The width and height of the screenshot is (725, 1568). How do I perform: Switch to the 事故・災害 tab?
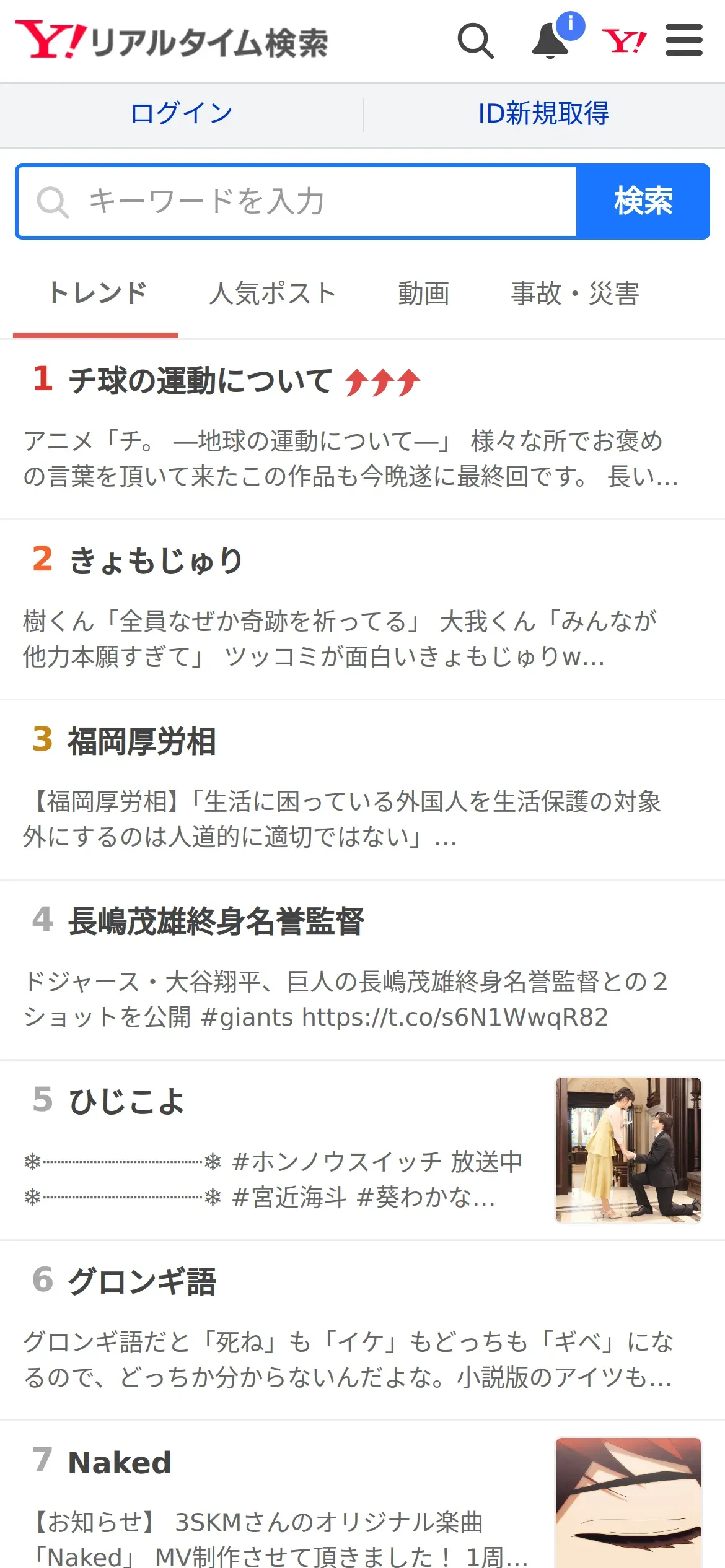click(x=575, y=294)
